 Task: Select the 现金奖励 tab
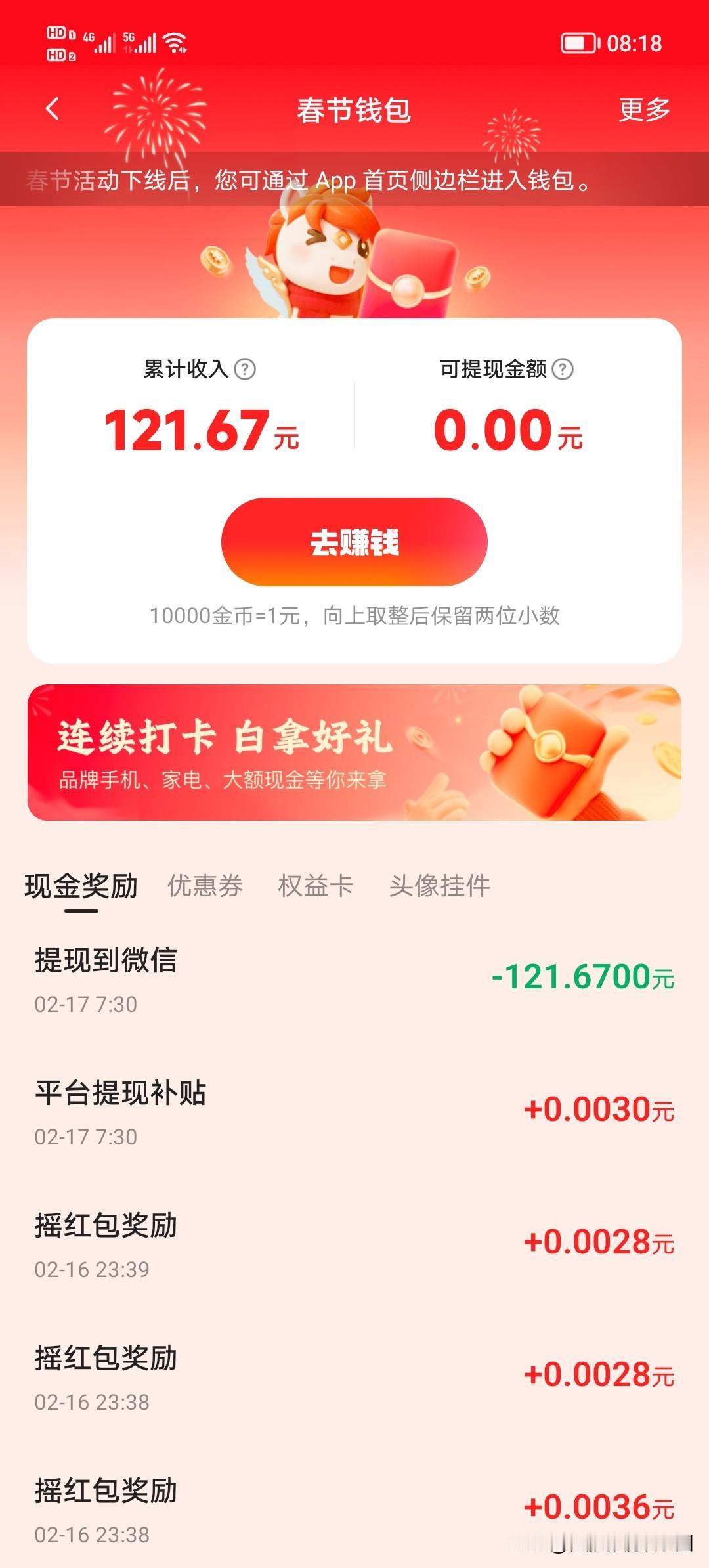[x=80, y=886]
